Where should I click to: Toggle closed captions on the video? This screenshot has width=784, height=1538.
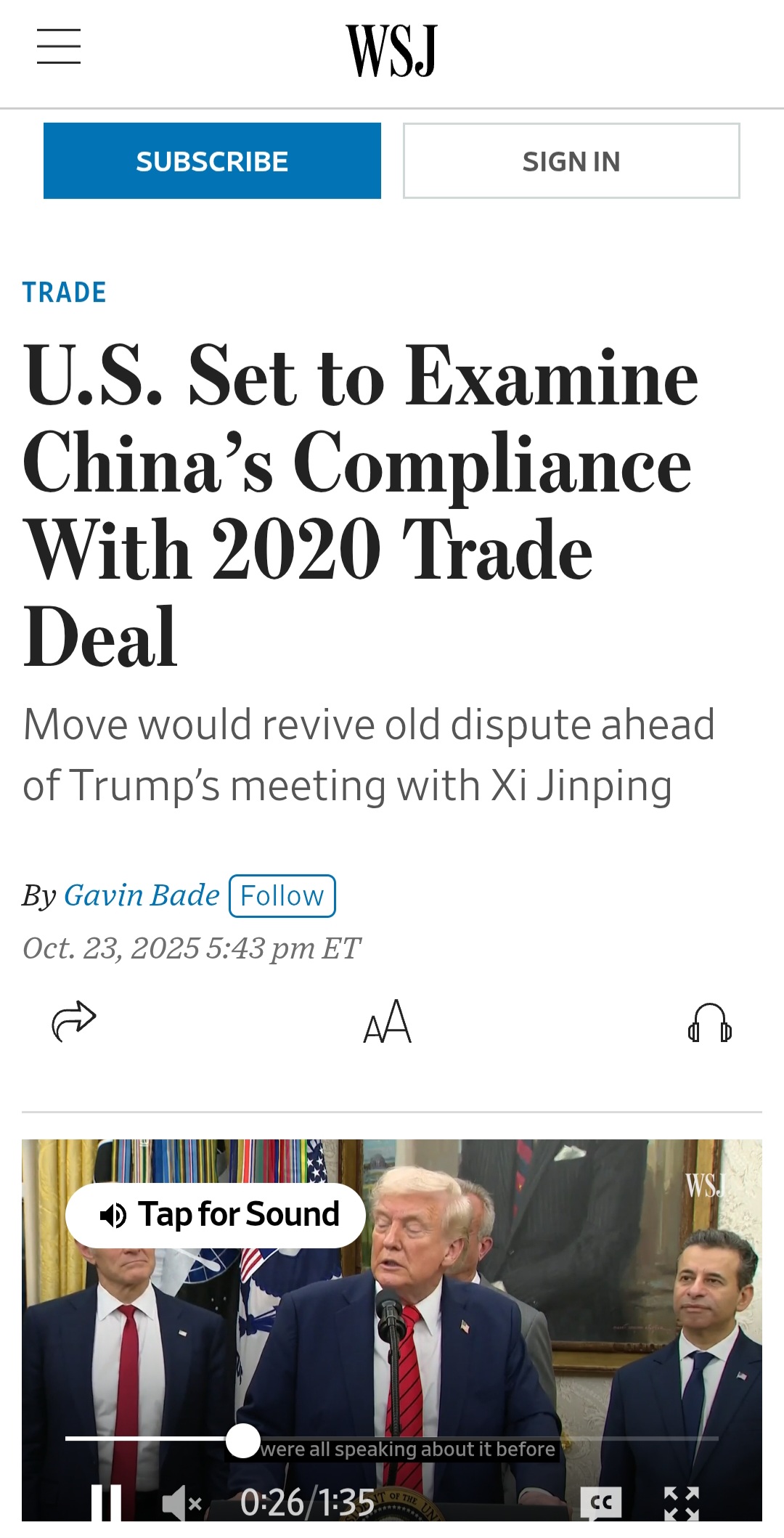coord(601,1503)
